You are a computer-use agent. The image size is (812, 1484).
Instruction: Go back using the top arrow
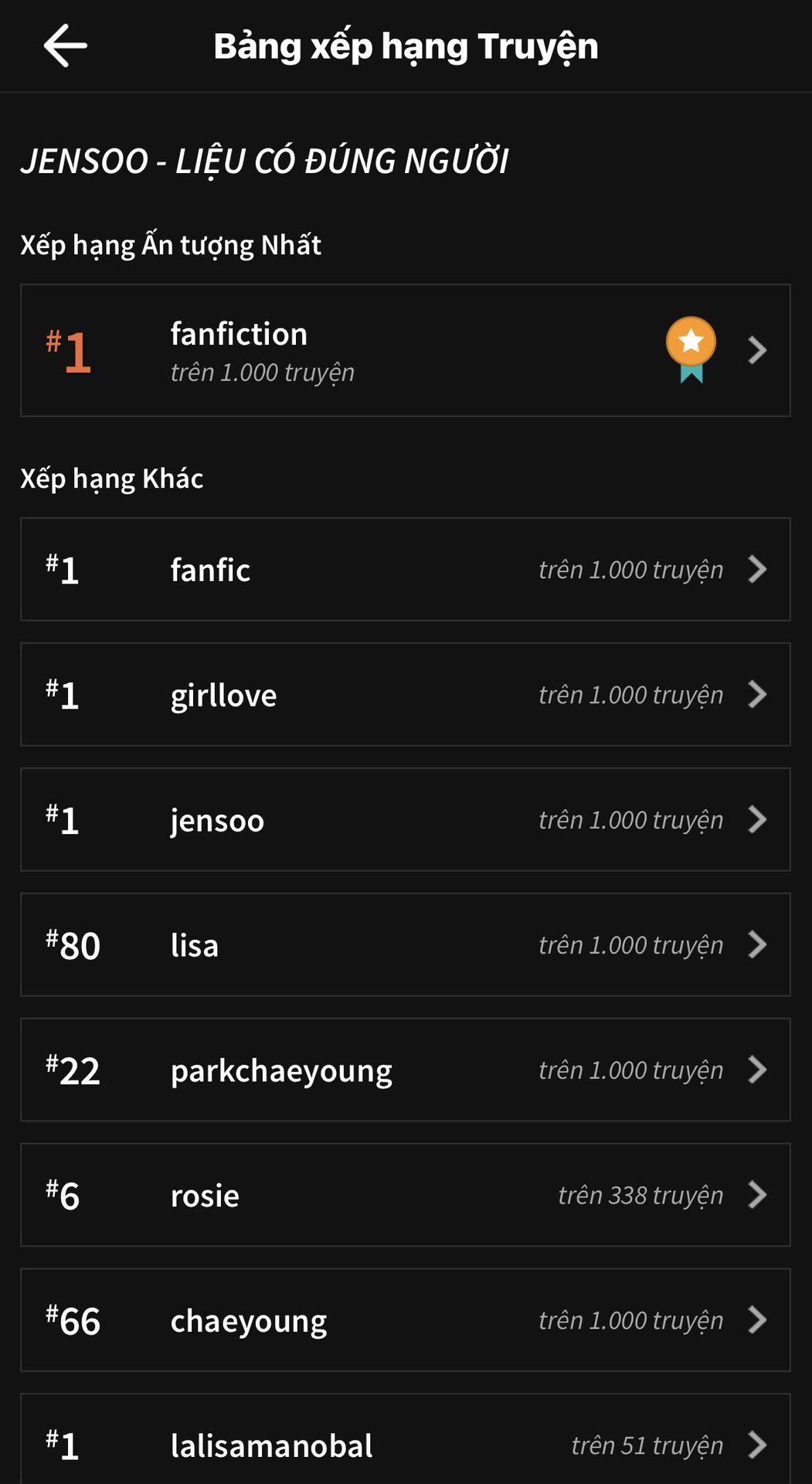(x=65, y=46)
